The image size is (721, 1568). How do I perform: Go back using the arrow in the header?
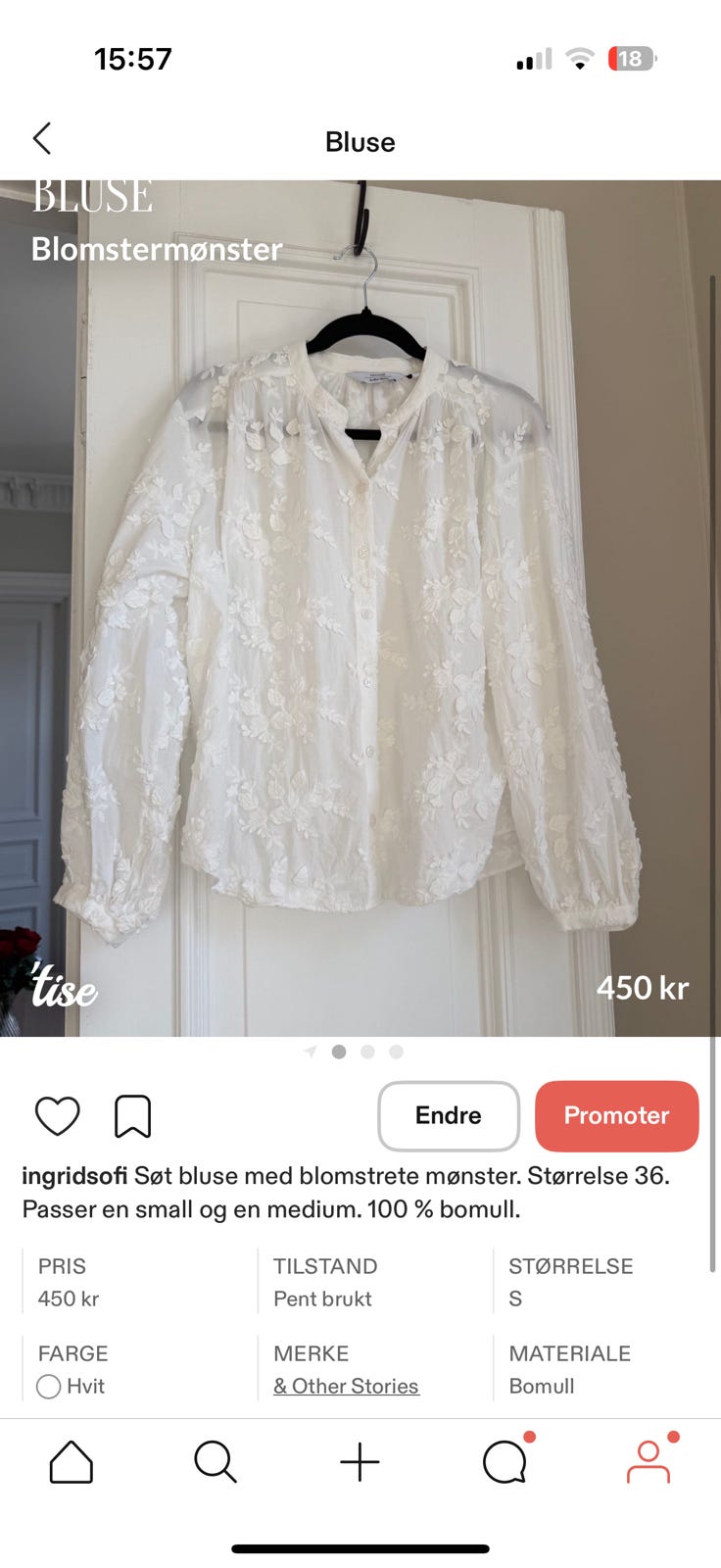tap(42, 139)
